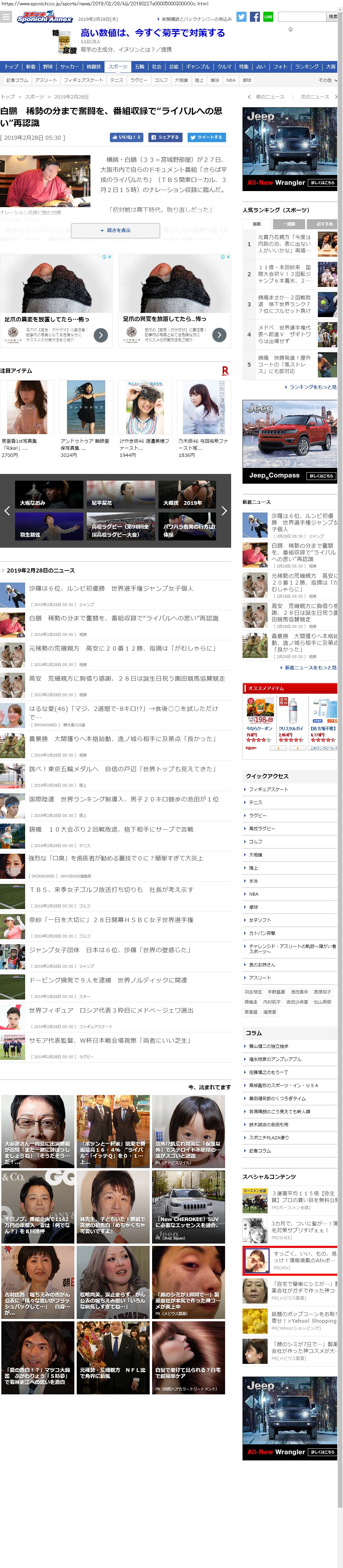Expand the その他 dropdown
The height and width of the screenshot is (1568, 343).
pos(327,80)
